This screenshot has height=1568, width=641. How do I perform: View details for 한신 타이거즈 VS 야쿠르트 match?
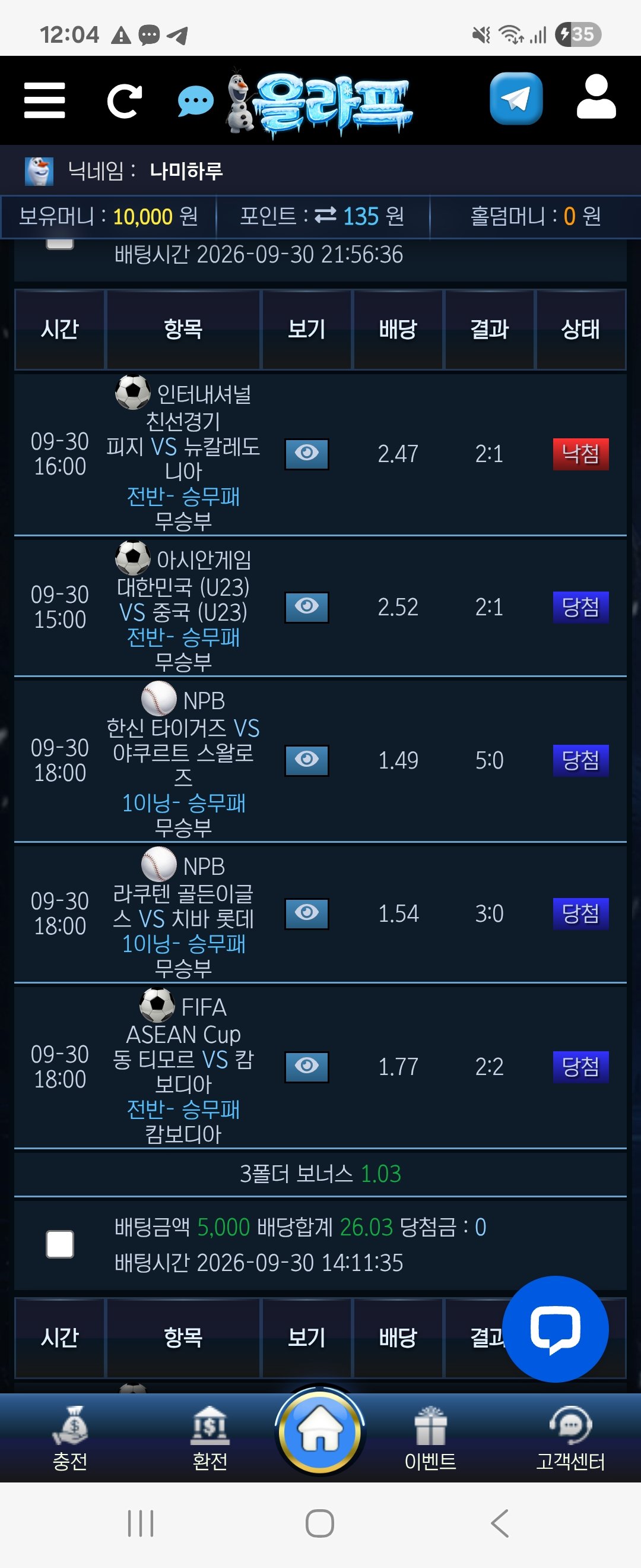click(306, 761)
